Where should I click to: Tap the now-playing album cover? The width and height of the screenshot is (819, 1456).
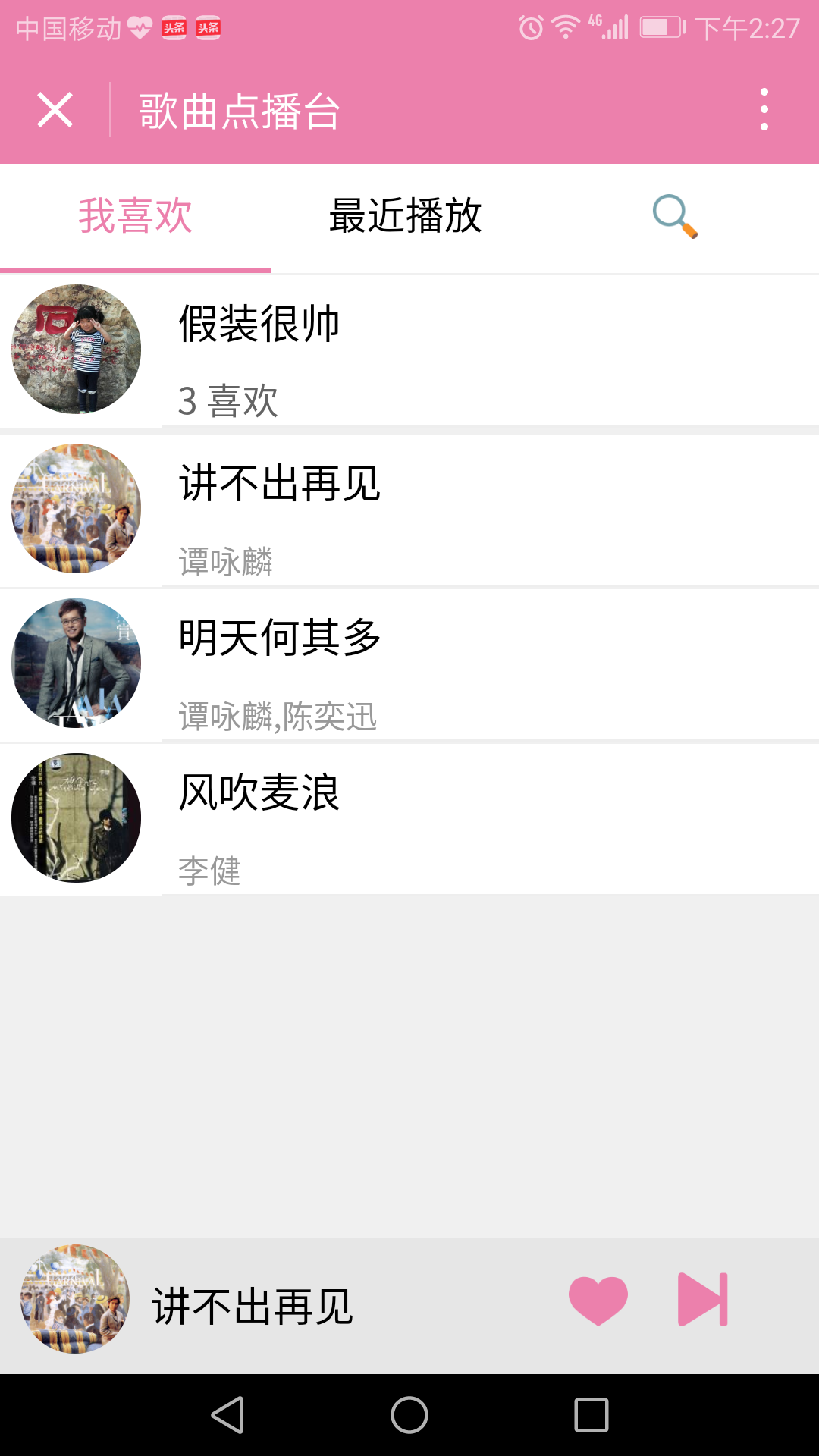click(x=75, y=1300)
